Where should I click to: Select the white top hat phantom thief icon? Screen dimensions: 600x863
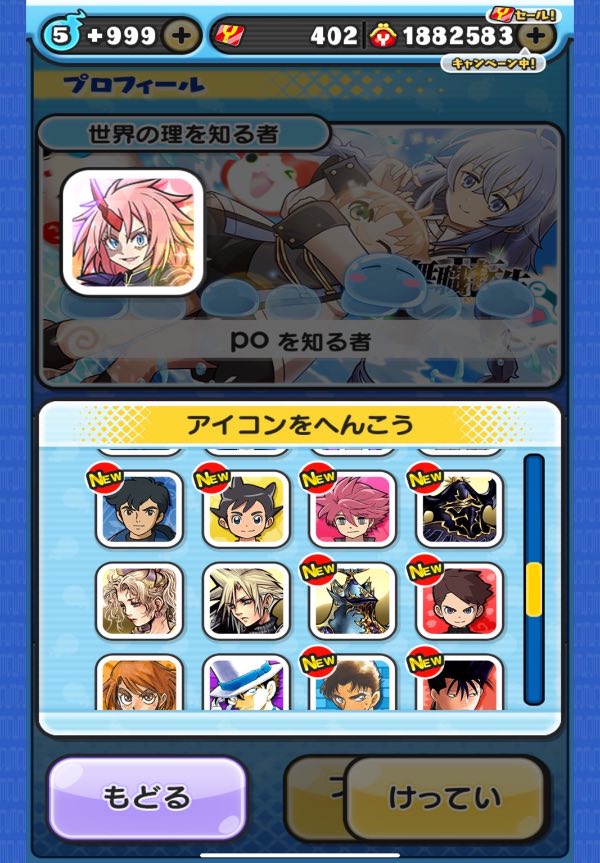[x=247, y=685]
